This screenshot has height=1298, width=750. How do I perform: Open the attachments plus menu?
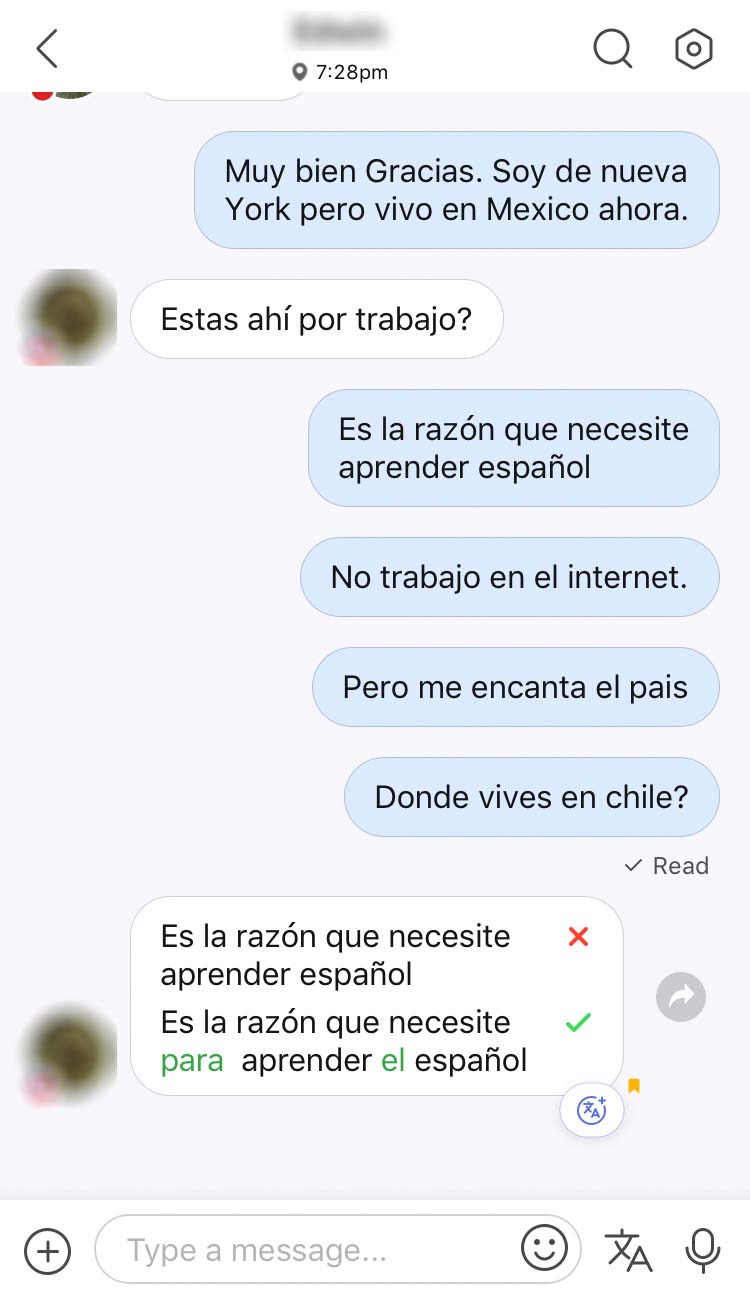[x=47, y=1250]
